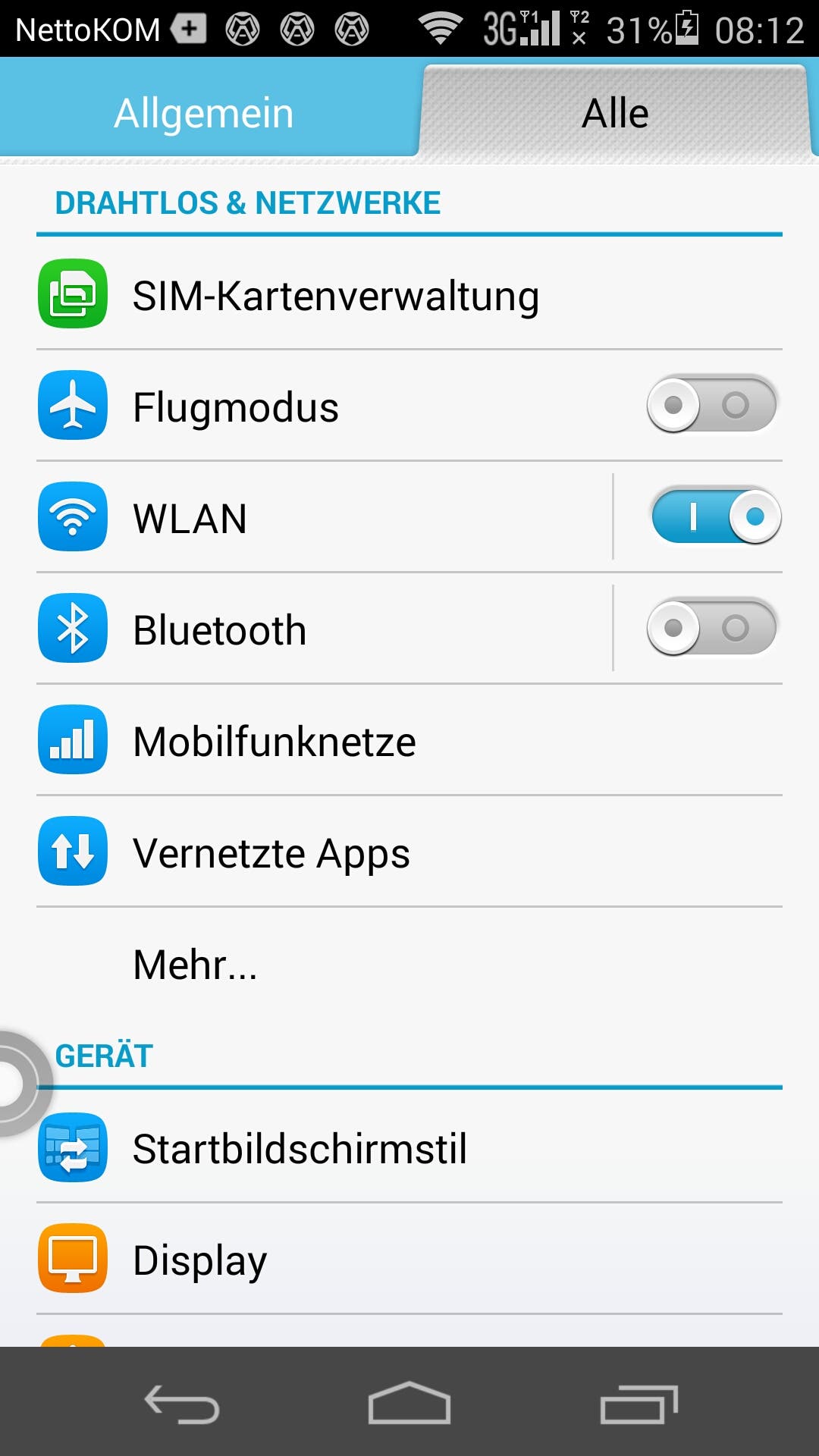Tap Mehr... for more network options
Image resolution: width=819 pixels, height=1456 pixels.
tap(409, 964)
